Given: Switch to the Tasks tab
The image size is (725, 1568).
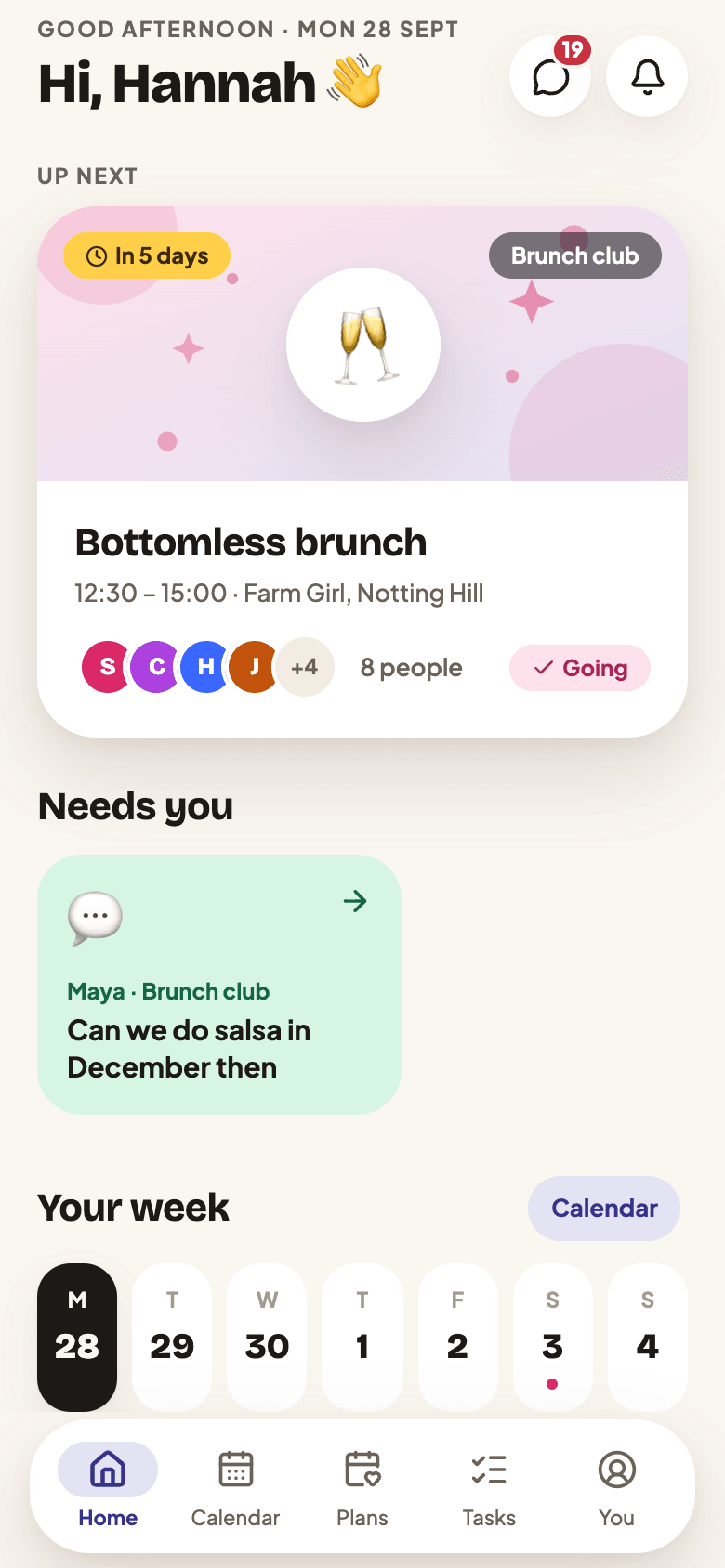Looking at the screenshot, I should (489, 1486).
